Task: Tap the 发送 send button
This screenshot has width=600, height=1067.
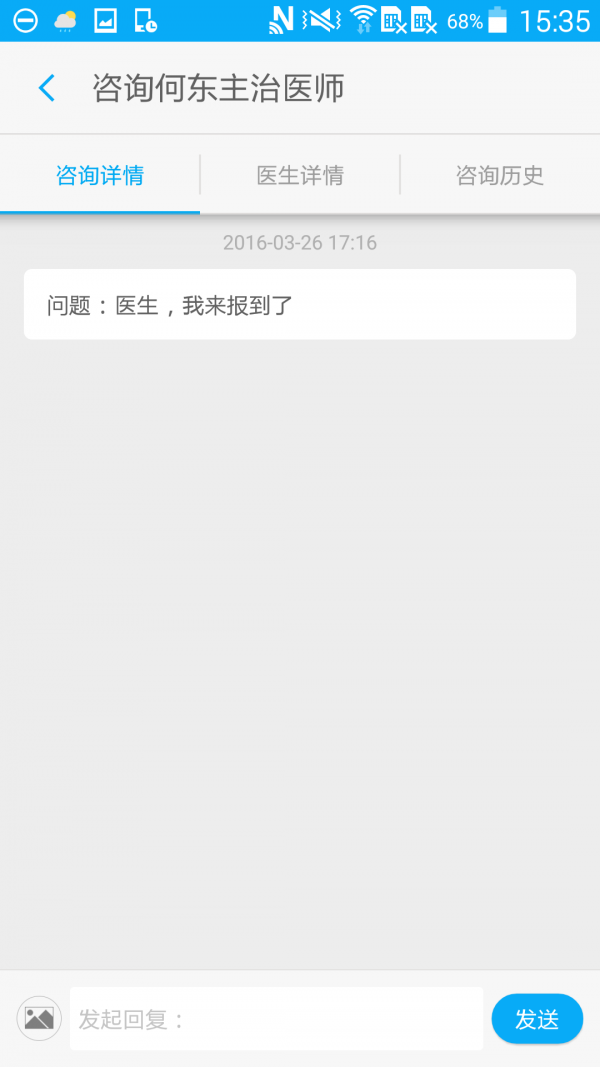Action: click(537, 1019)
